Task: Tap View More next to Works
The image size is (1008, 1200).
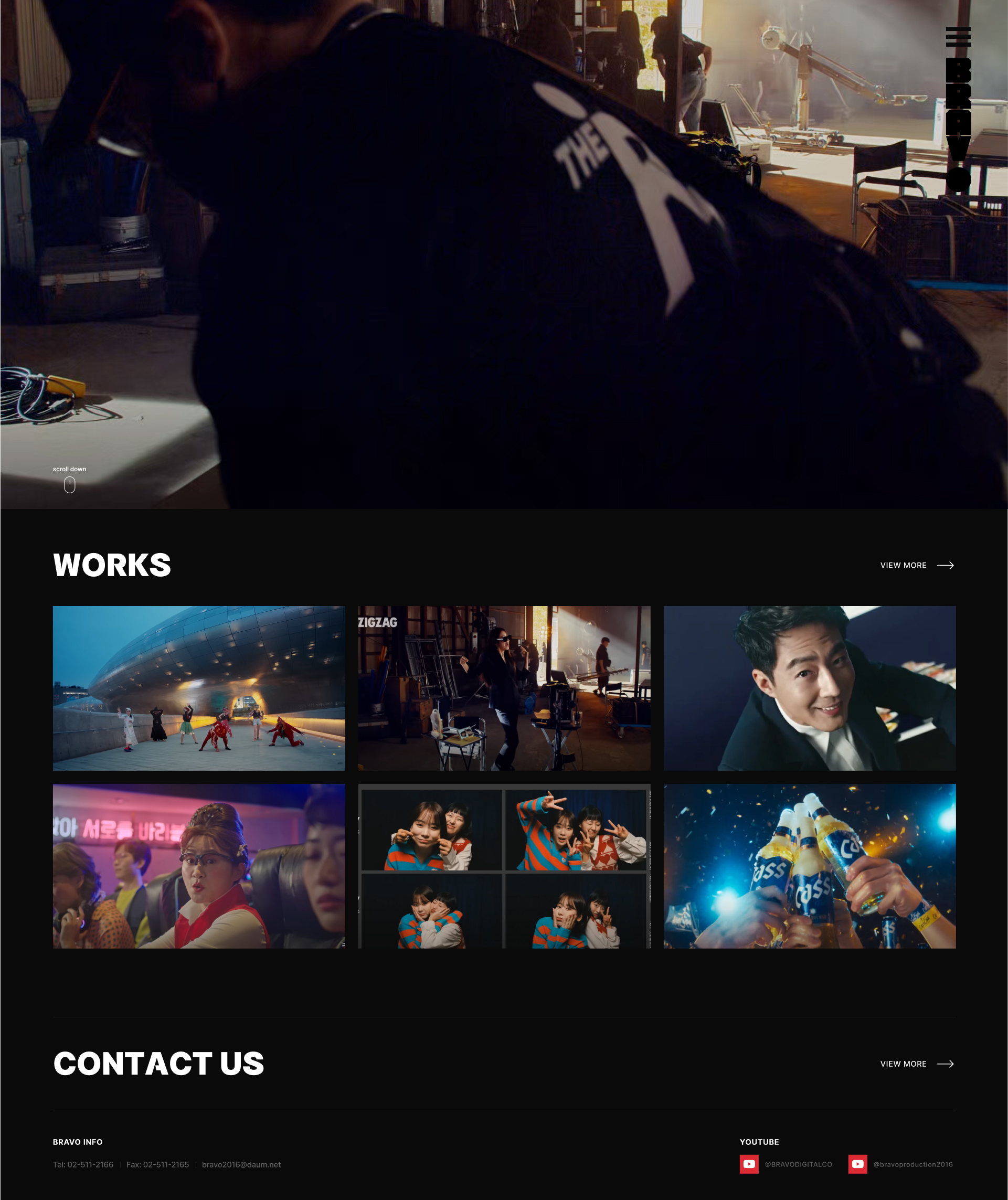Action: pyautogui.click(x=917, y=565)
